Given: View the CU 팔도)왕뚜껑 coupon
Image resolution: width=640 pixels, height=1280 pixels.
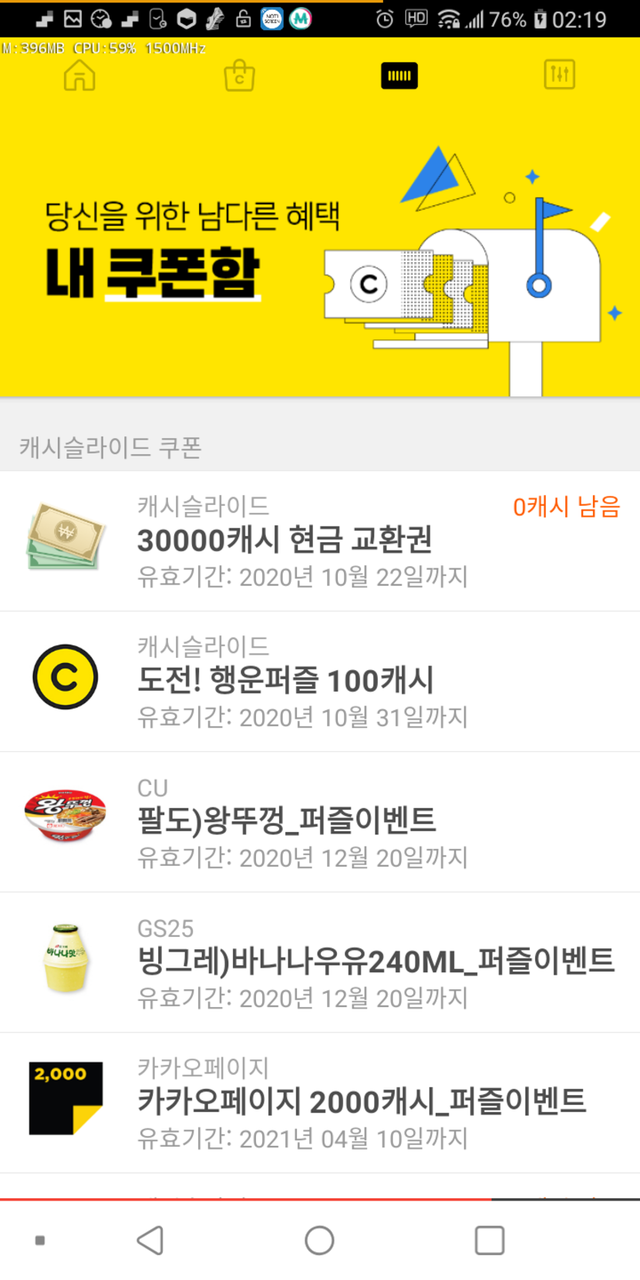Looking at the screenshot, I should pos(320,821).
